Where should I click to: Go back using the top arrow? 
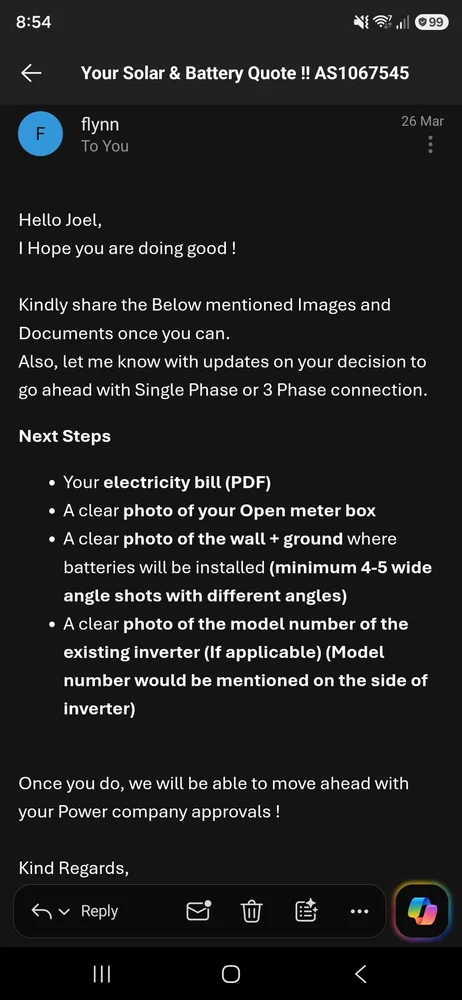[31, 73]
